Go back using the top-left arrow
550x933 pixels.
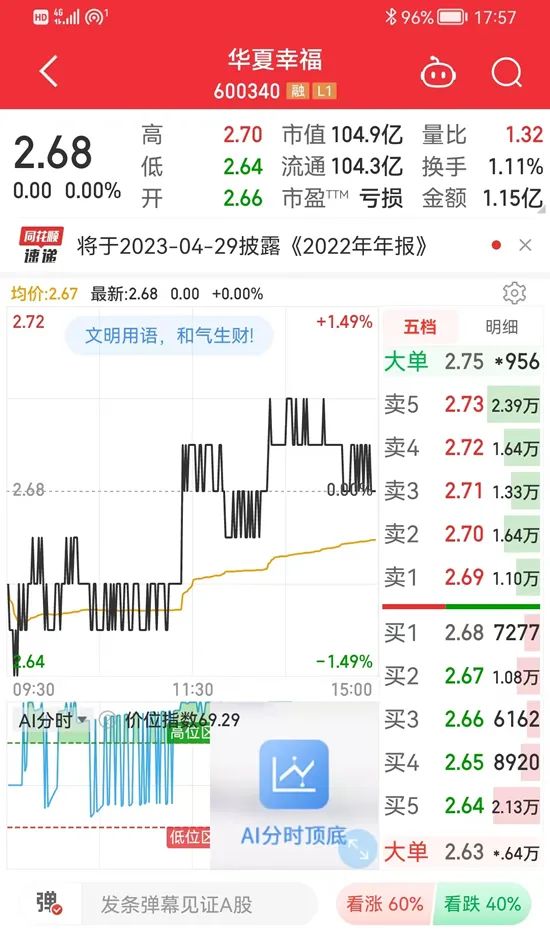[49, 72]
